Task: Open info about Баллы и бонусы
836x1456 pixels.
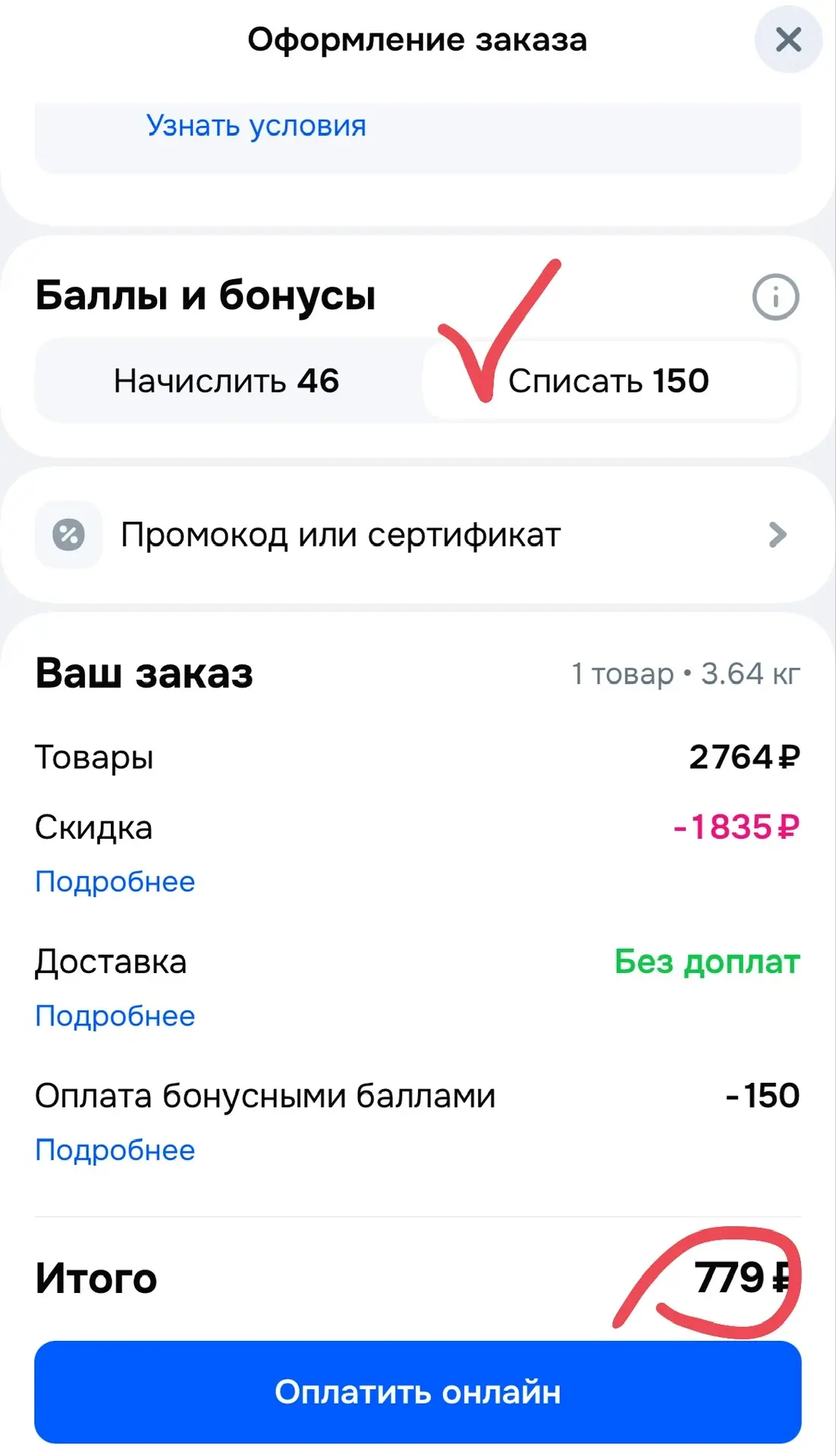Action: pyautogui.click(x=775, y=297)
